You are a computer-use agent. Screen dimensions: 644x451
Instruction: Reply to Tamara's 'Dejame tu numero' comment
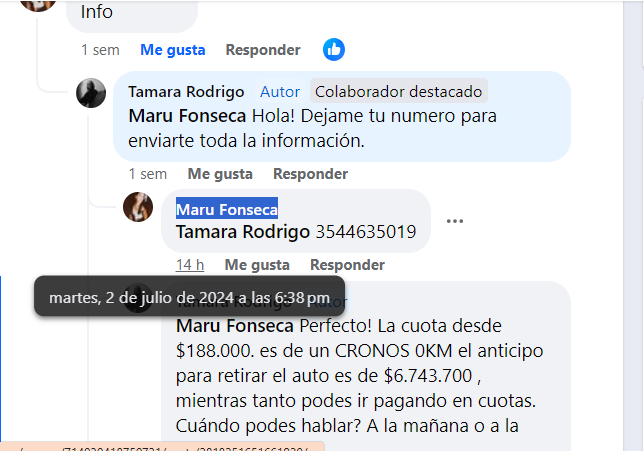pos(310,174)
